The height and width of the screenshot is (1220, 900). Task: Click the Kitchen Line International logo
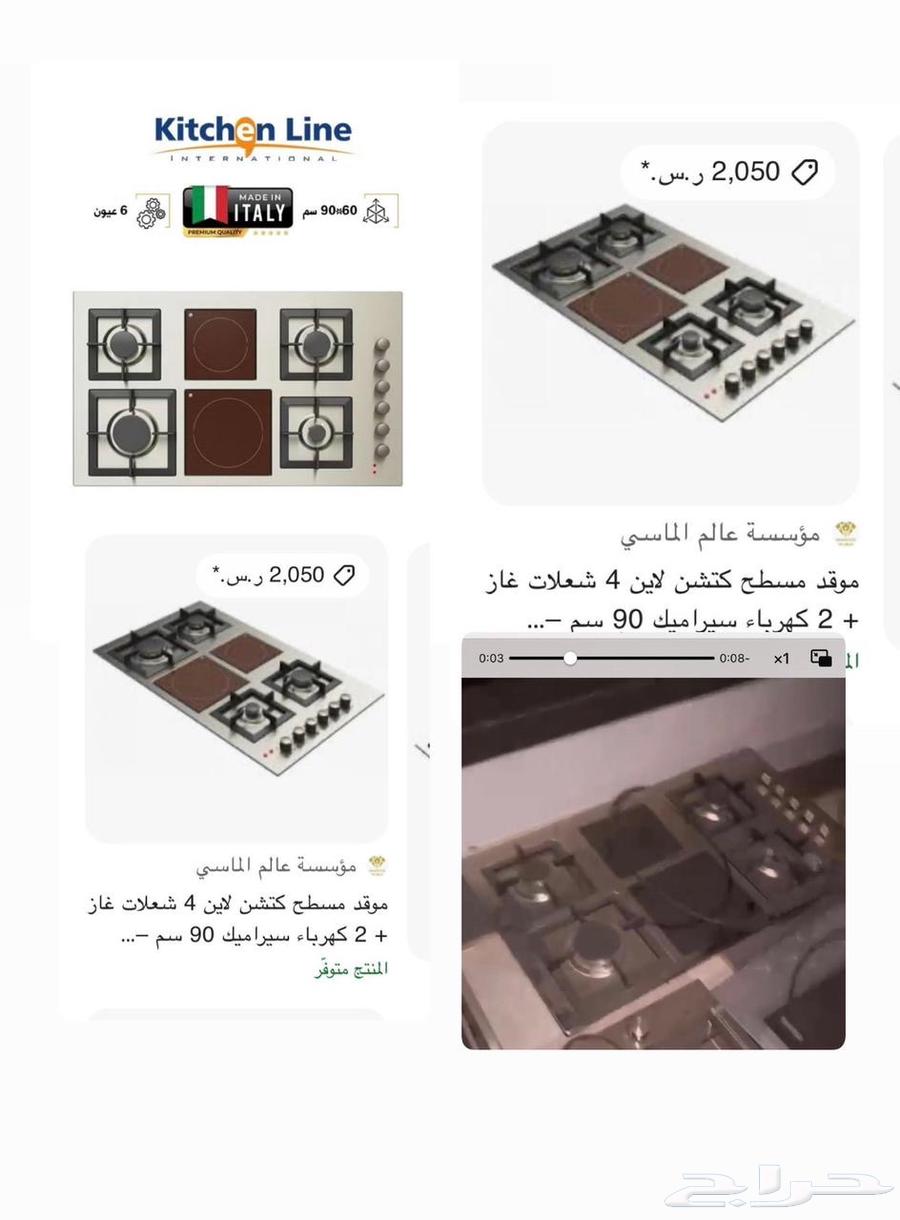click(250, 135)
